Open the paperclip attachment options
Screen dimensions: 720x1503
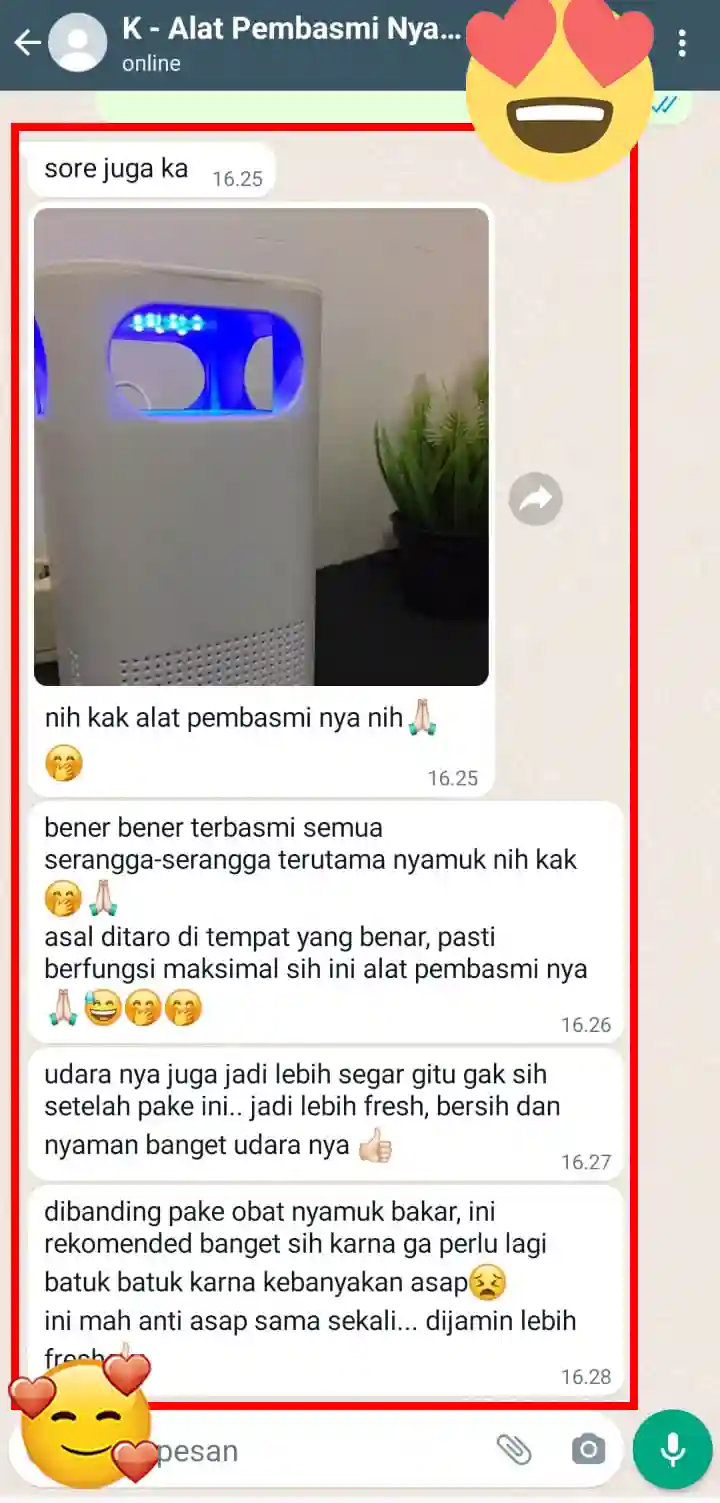pyautogui.click(x=514, y=1449)
